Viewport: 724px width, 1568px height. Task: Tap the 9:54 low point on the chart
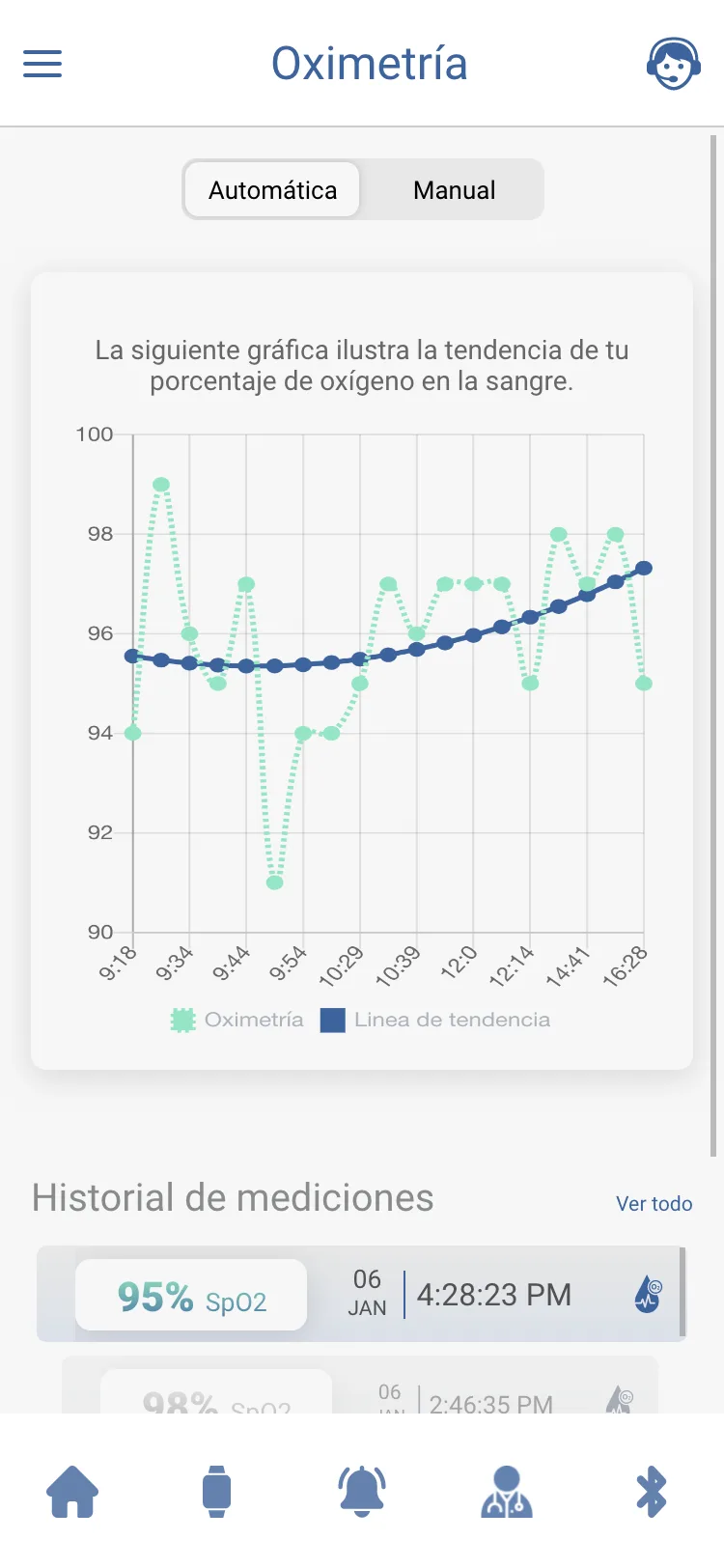[x=275, y=882]
